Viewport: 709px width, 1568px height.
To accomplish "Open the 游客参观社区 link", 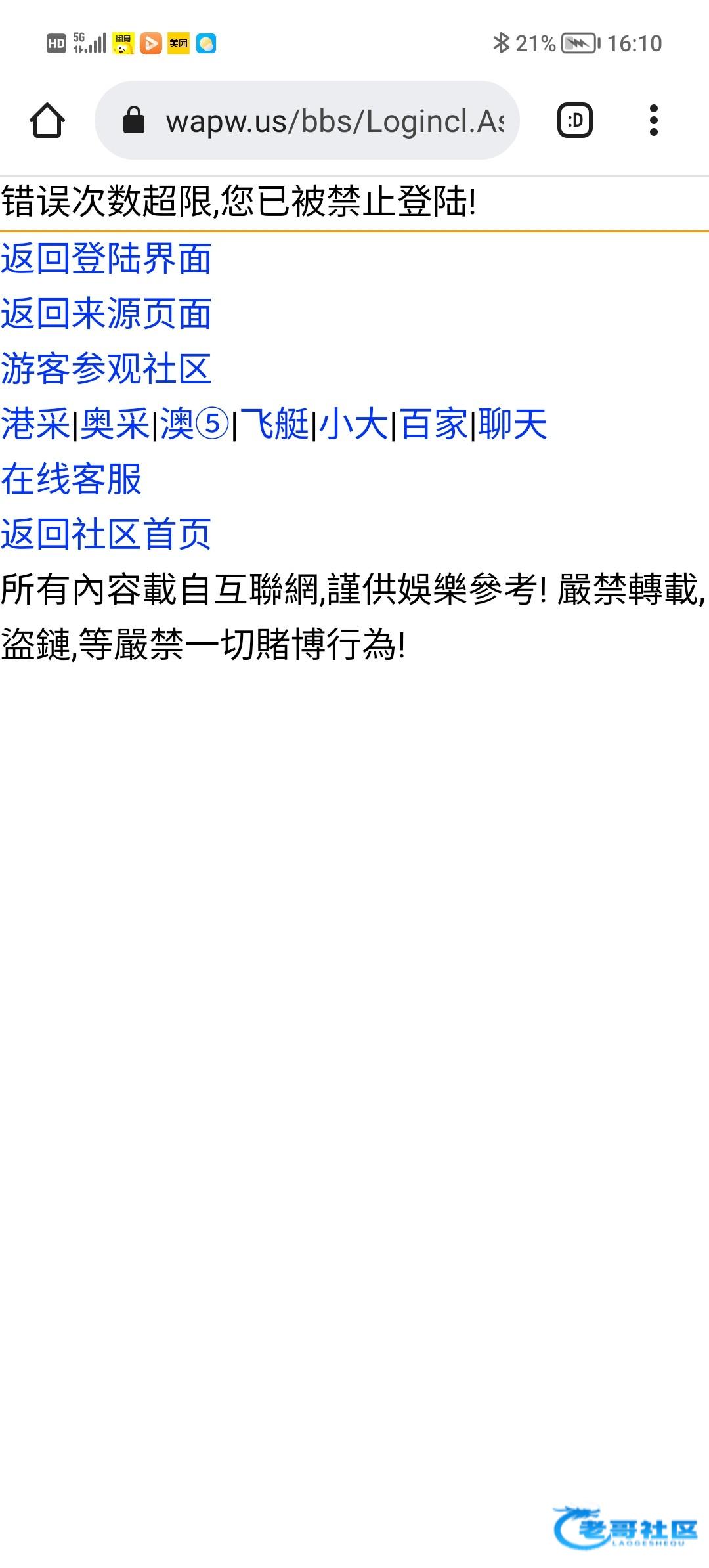I will tap(106, 369).
